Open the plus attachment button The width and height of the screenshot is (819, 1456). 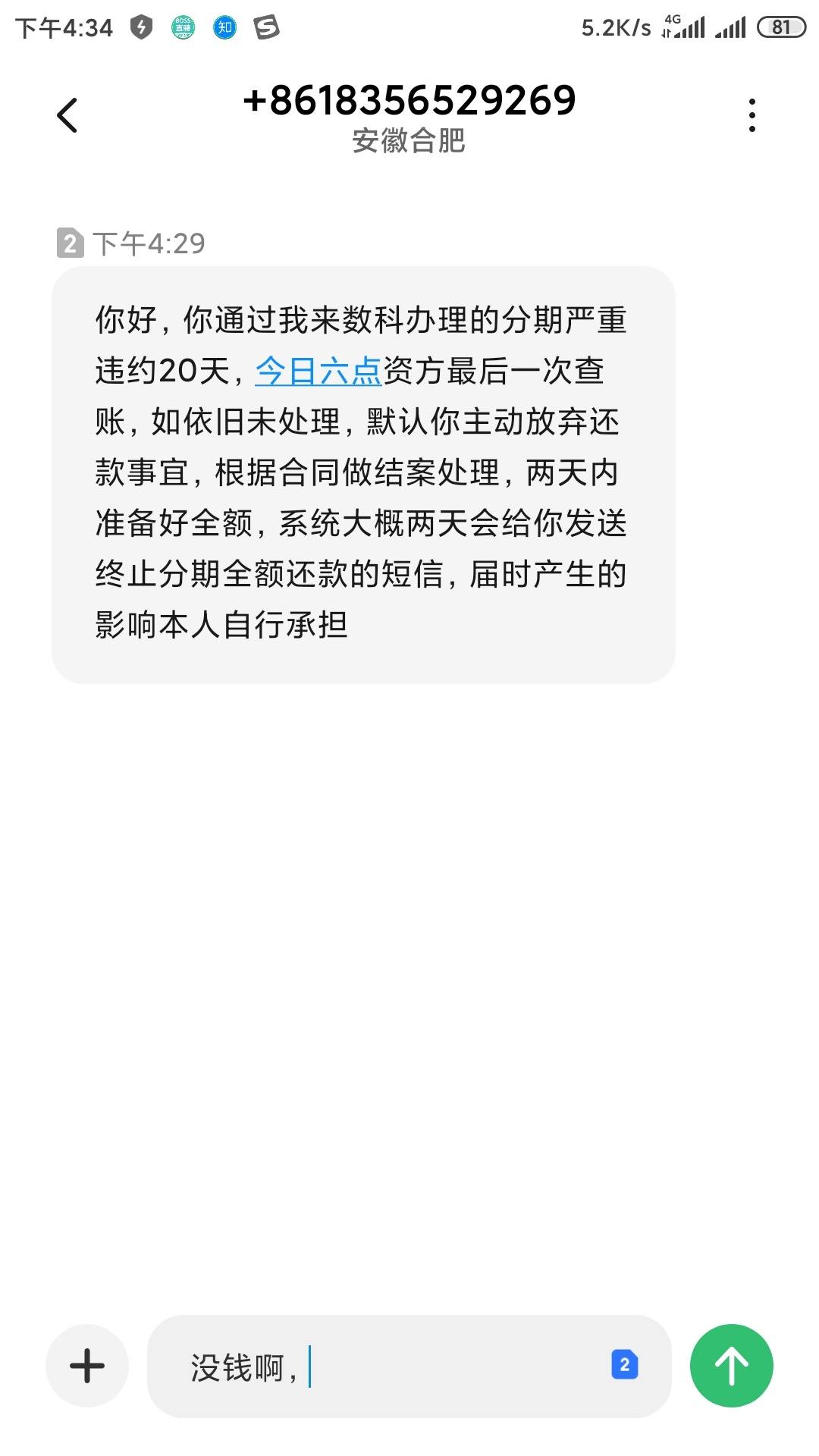(87, 1366)
